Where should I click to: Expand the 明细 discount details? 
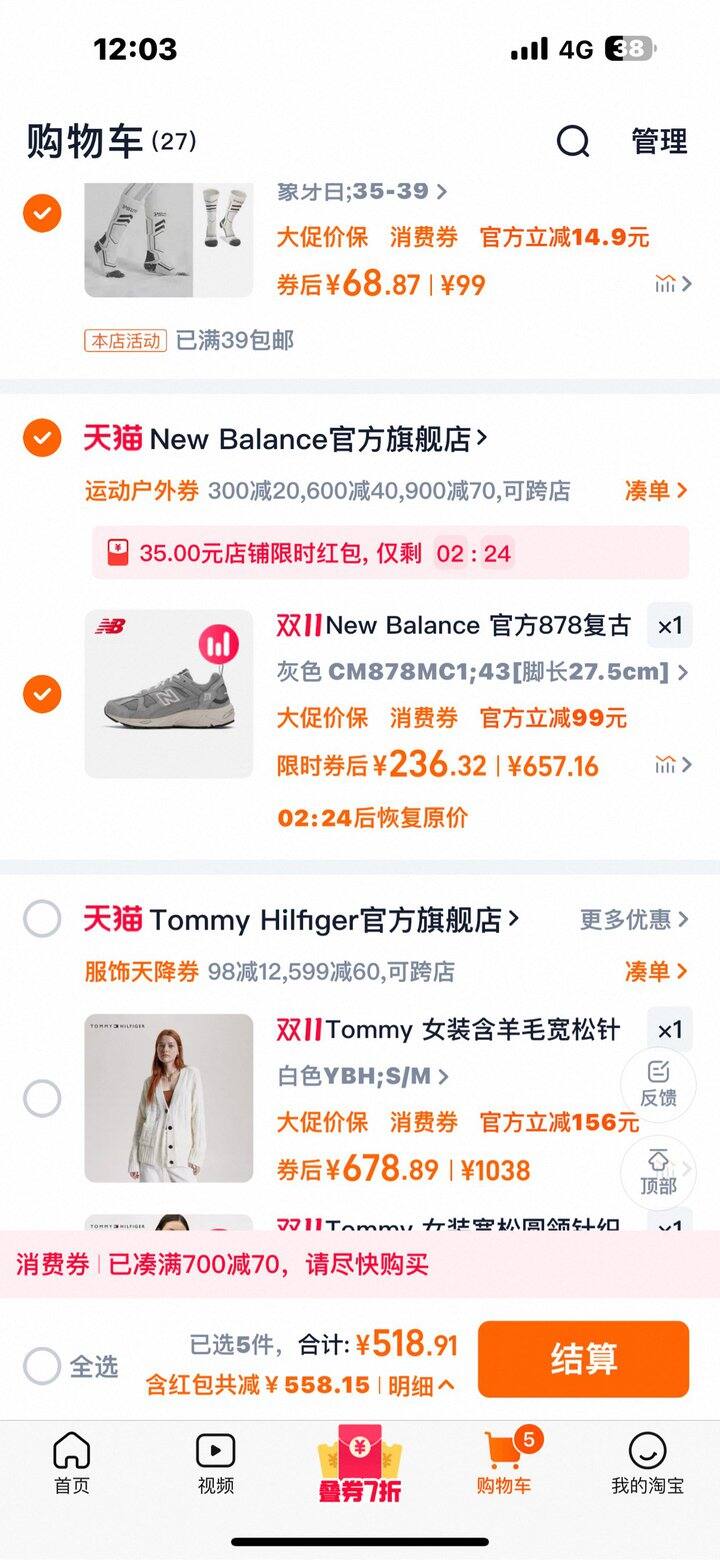[x=421, y=1385]
